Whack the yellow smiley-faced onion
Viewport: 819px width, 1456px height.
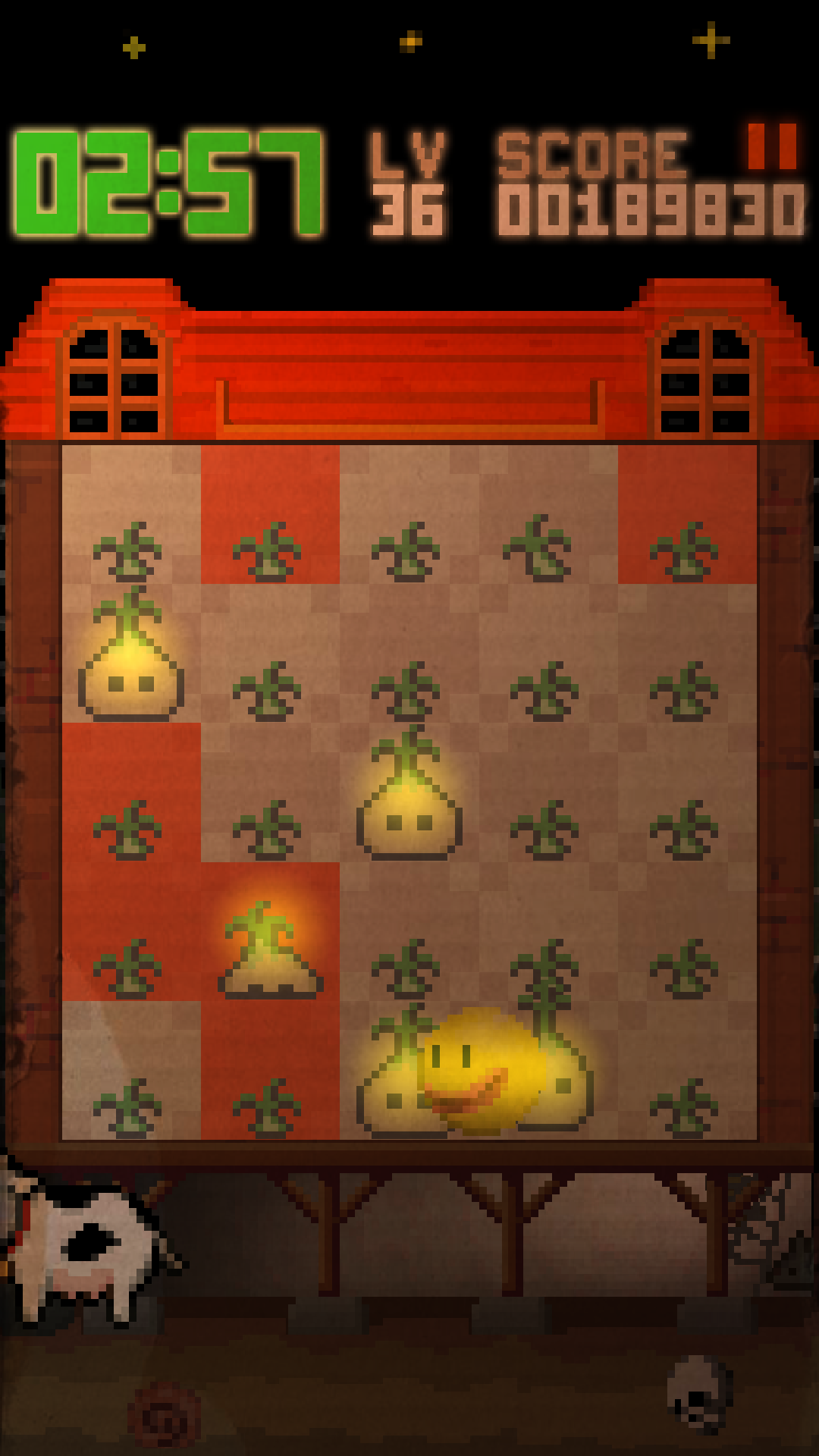coord(478,1071)
